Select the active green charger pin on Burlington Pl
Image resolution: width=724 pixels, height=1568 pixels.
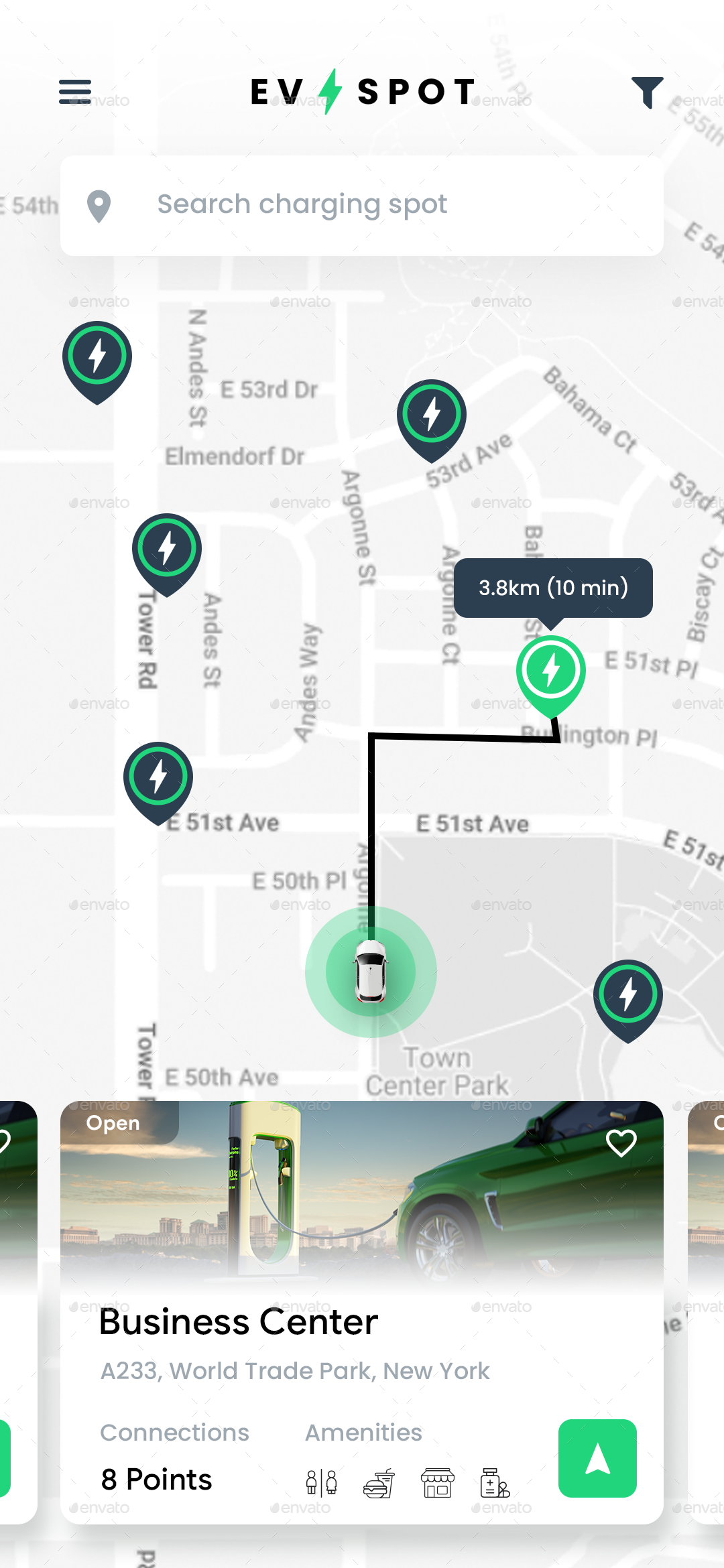coord(550,668)
